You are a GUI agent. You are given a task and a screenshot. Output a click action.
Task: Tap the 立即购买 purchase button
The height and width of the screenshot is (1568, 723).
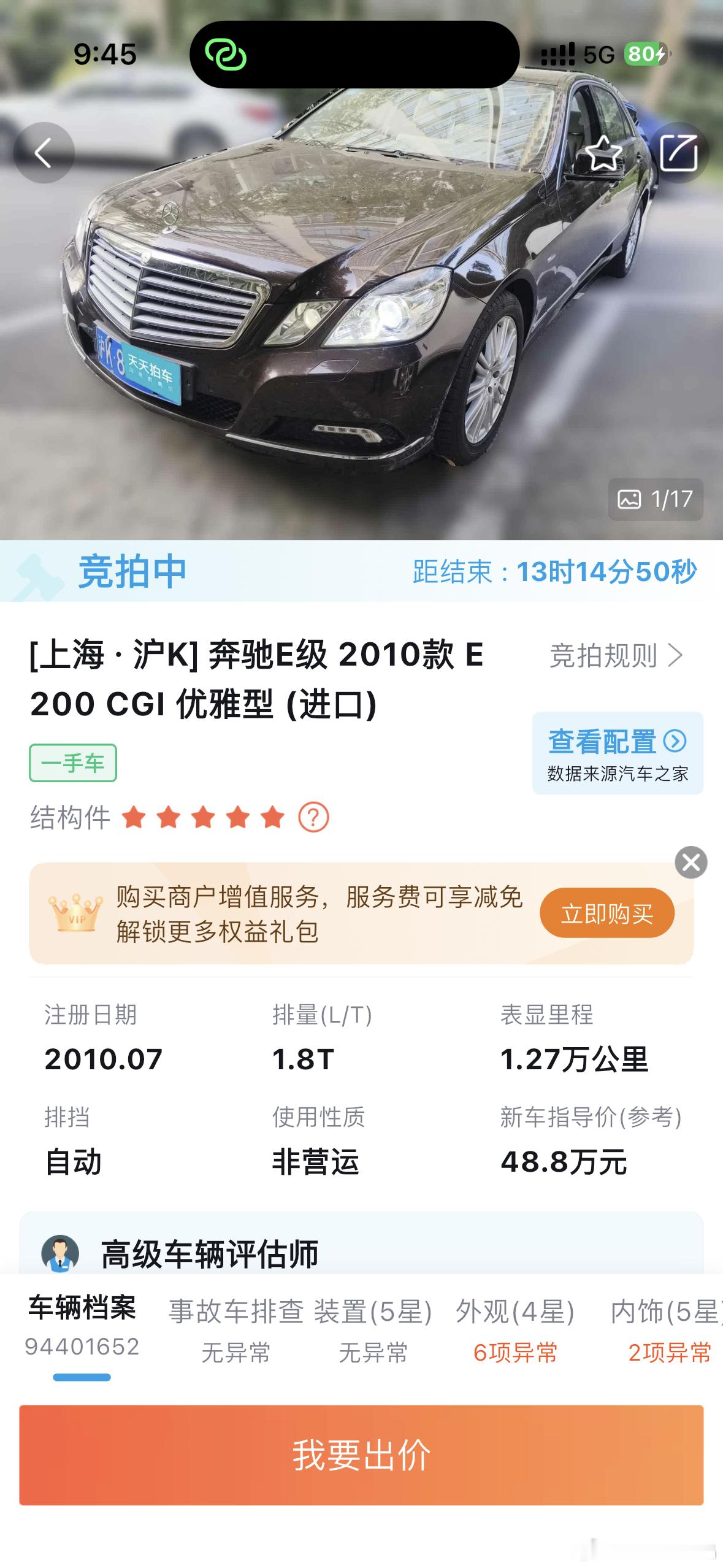[x=606, y=913]
